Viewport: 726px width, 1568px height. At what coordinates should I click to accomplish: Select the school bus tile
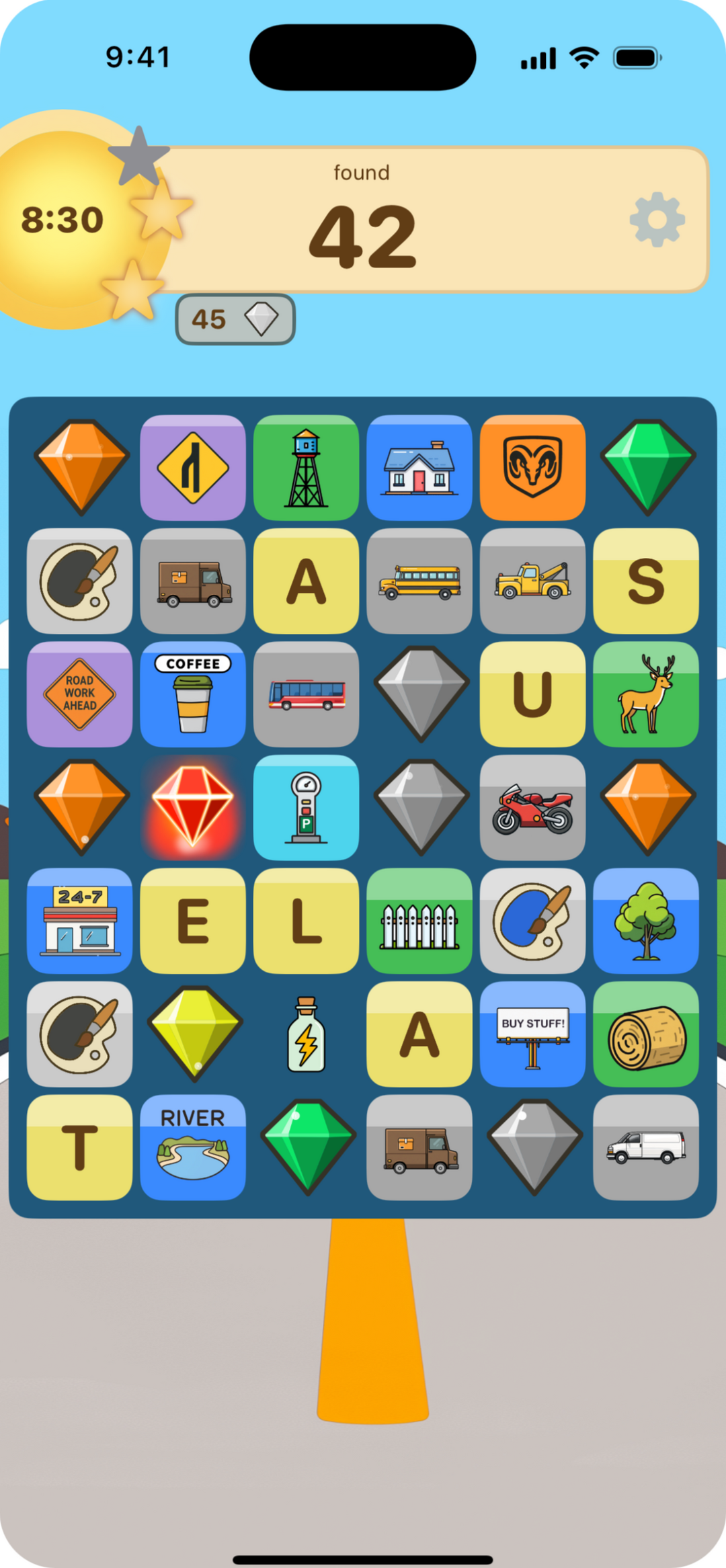click(x=419, y=582)
